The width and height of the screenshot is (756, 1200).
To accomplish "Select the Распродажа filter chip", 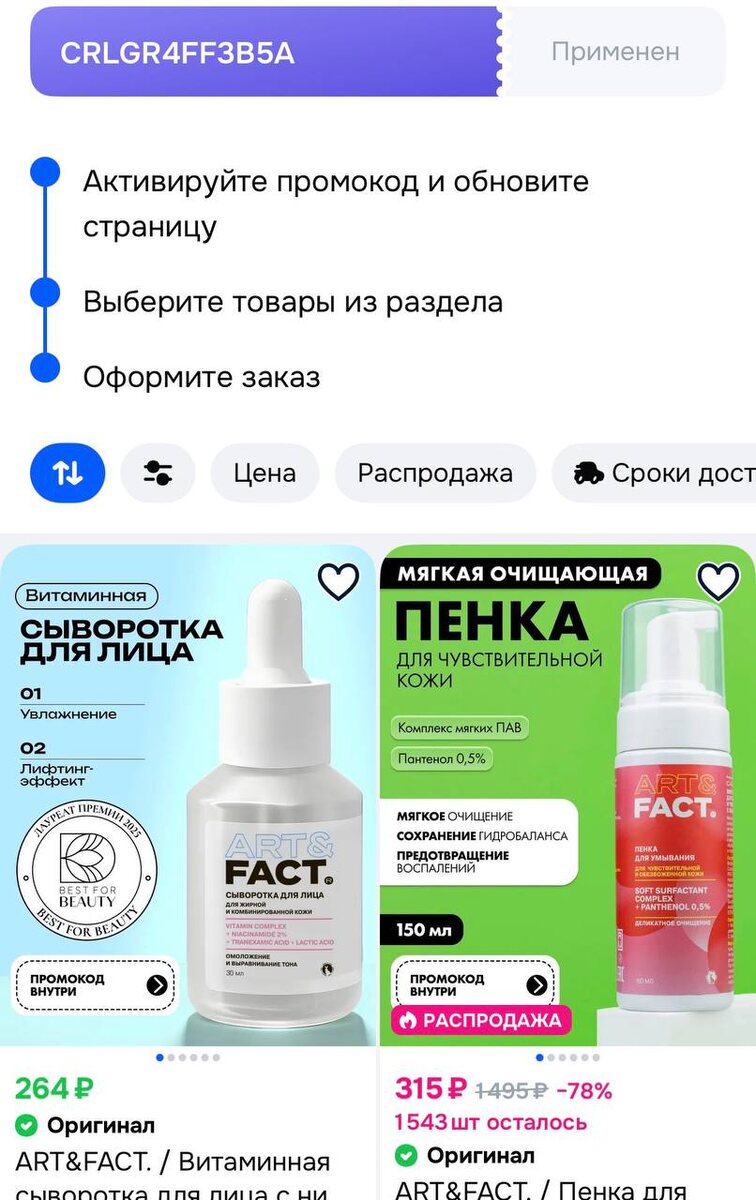I will click(435, 473).
